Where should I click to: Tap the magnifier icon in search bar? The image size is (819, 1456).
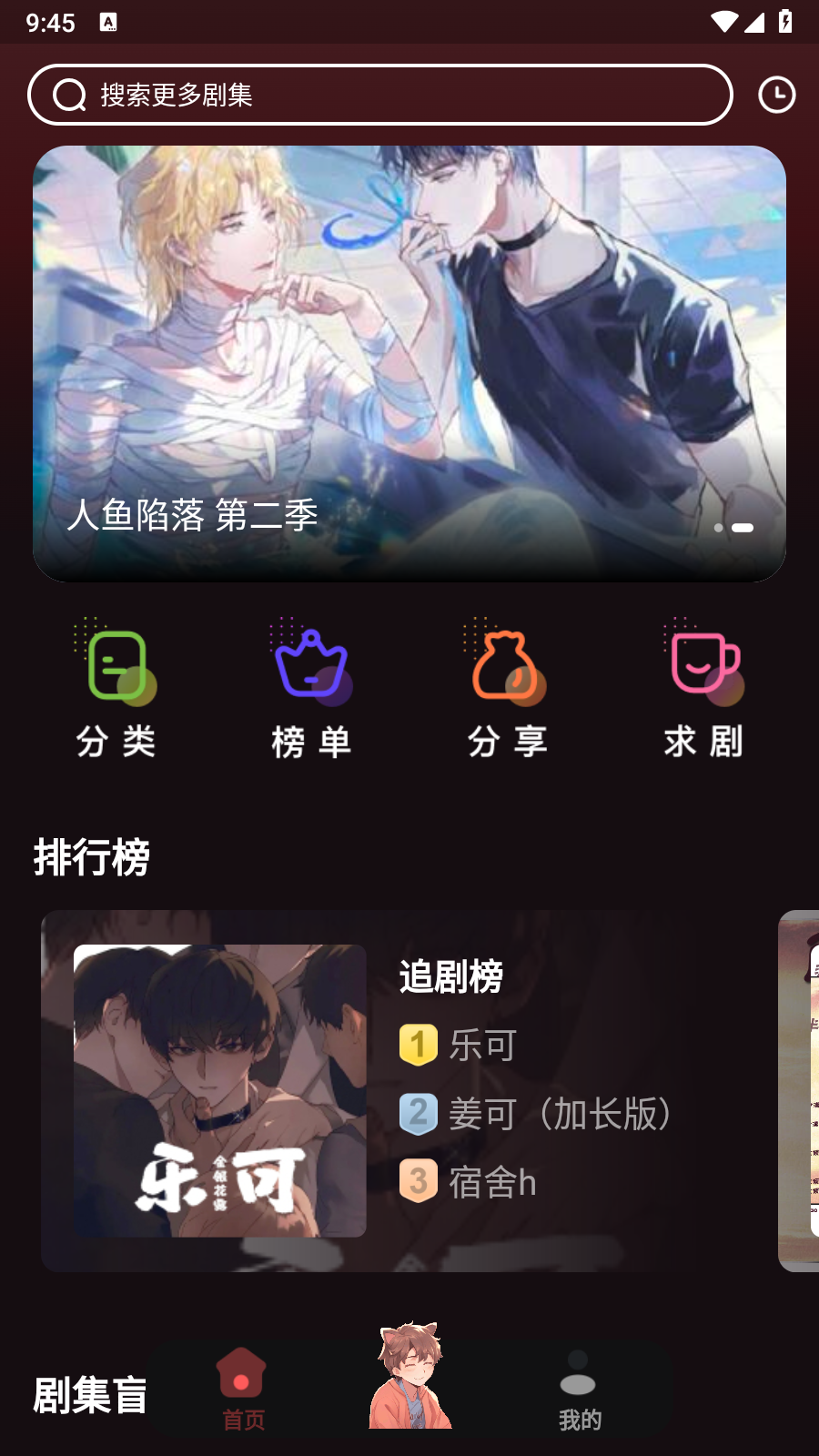tap(69, 94)
